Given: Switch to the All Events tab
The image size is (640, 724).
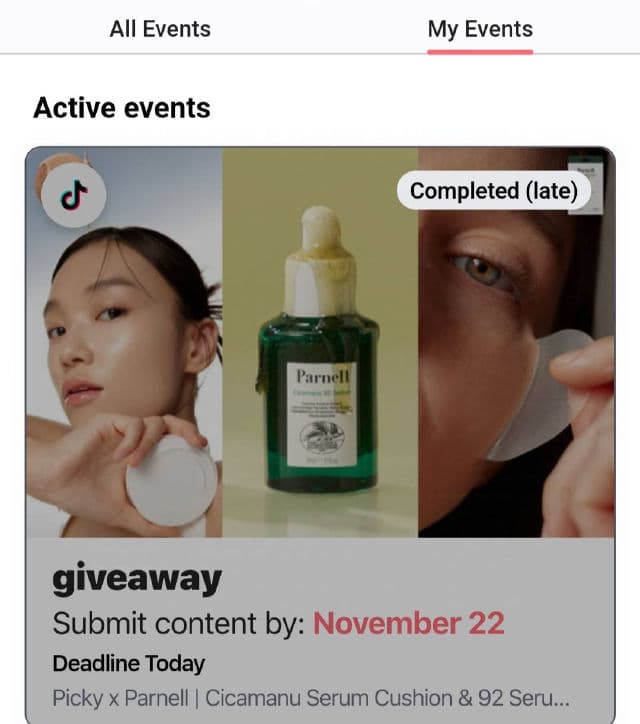Looking at the screenshot, I should click(160, 29).
